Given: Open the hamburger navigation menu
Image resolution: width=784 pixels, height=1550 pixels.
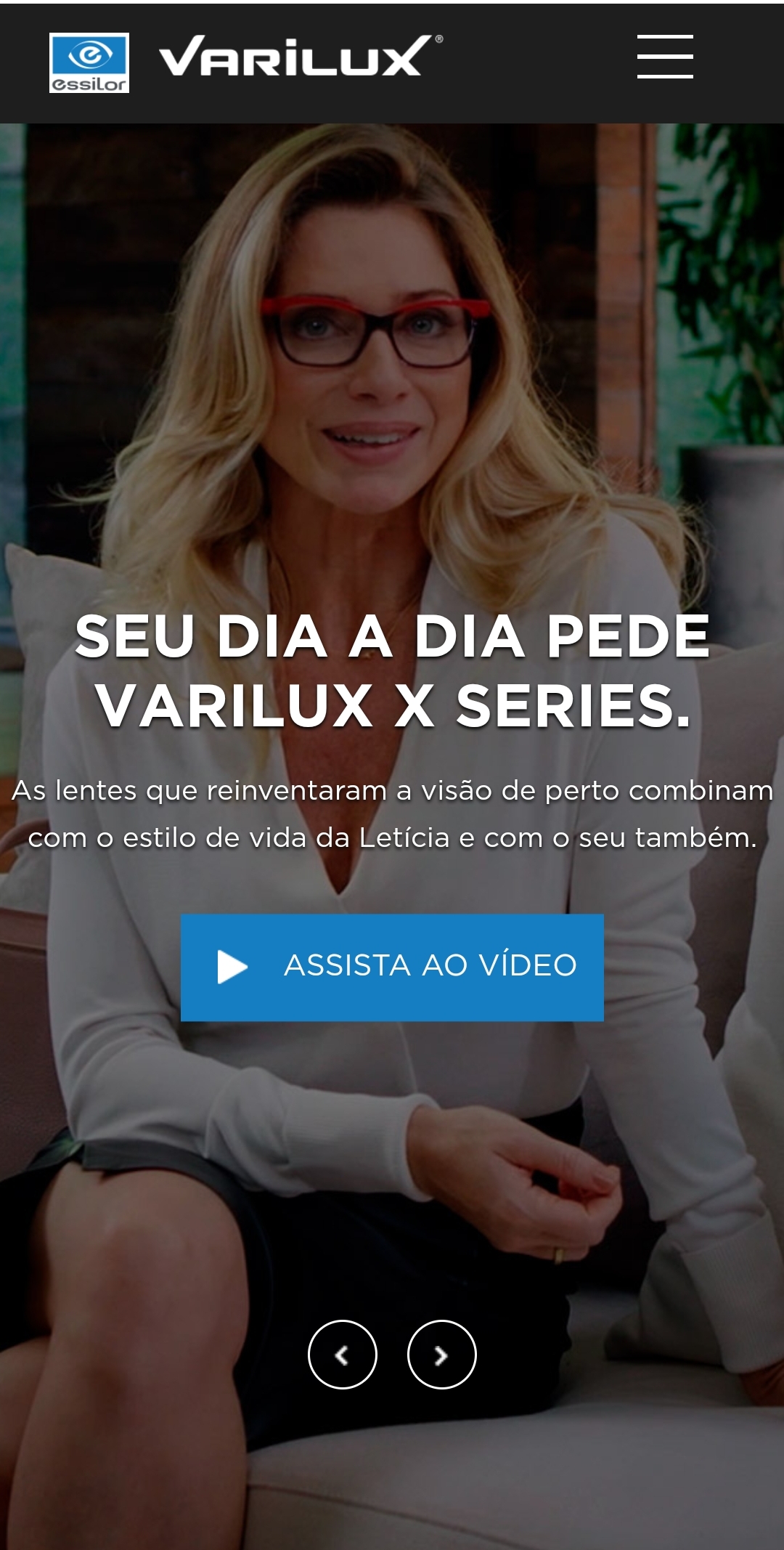Looking at the screenshot, I should [665, 57].
